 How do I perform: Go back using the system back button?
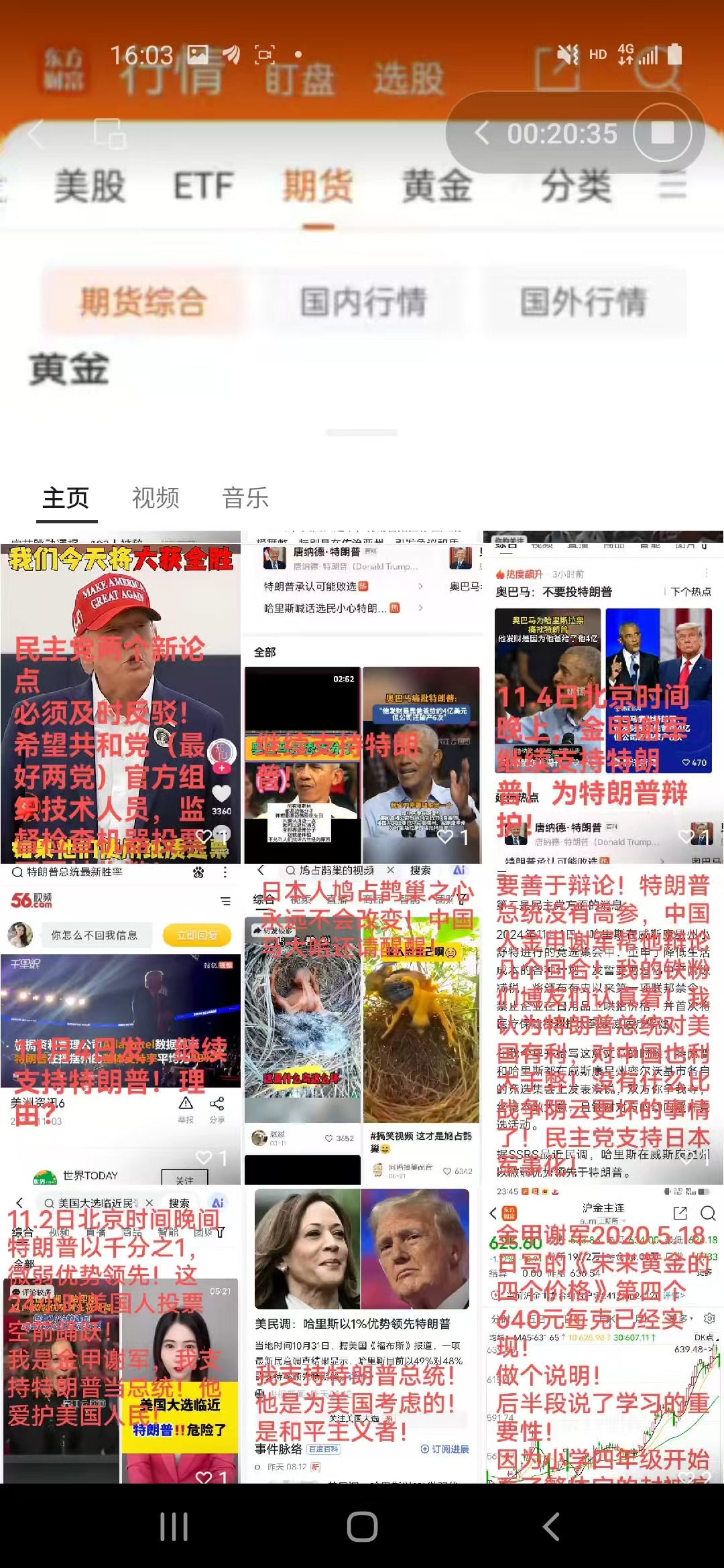click(551, 1527)
